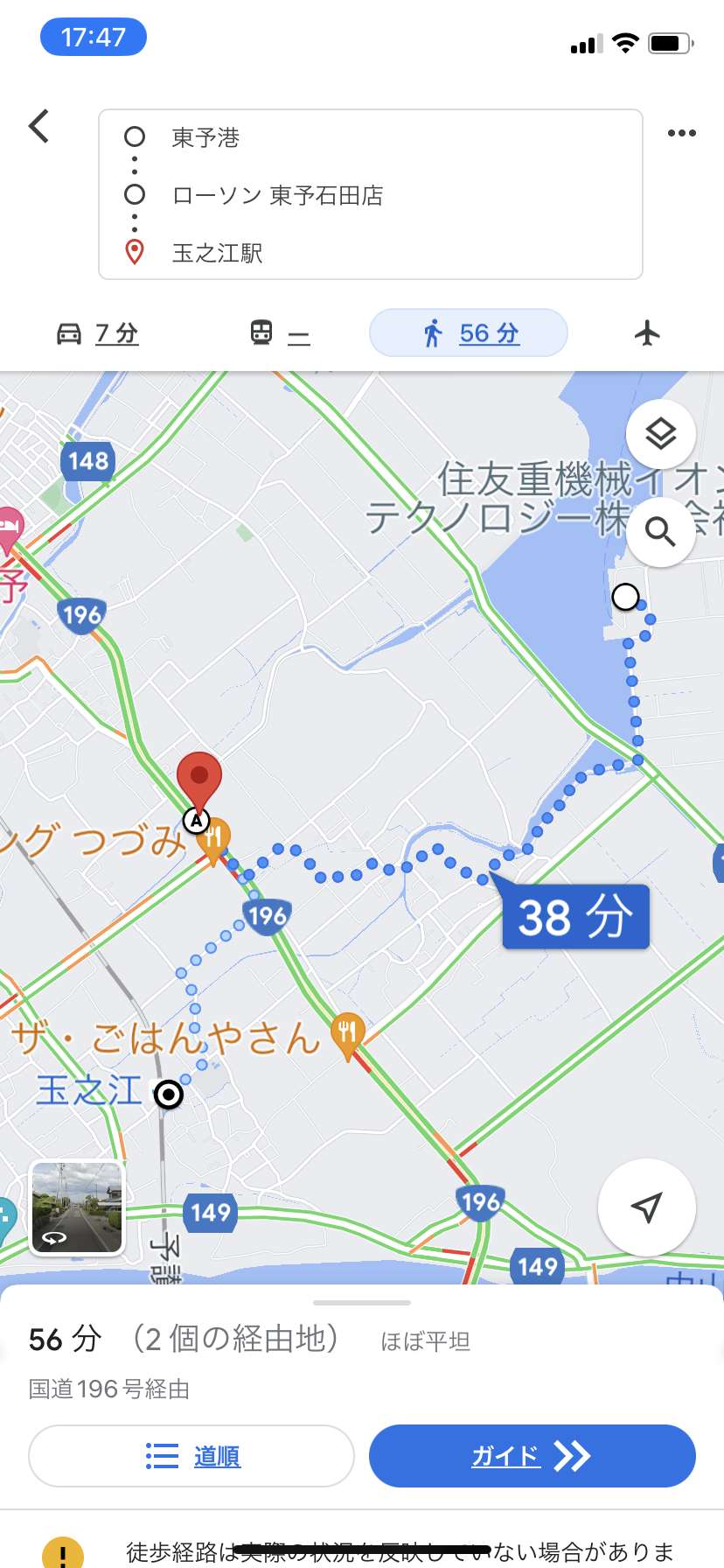Expand the route details sheet handle
The height and width of the screenshot is (1568, 724).
coord(362,1303)
